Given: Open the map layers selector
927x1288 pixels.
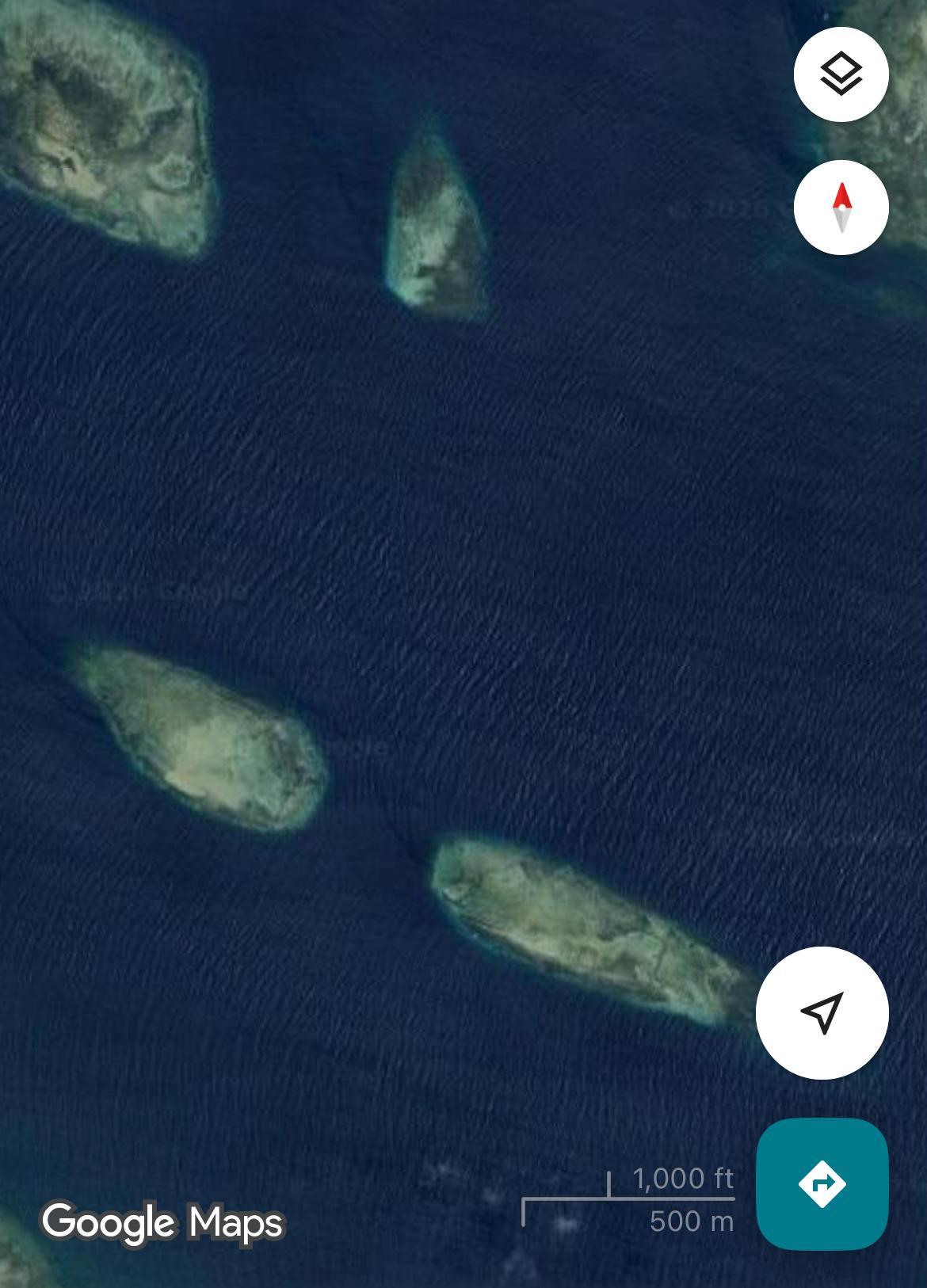Looking at the screenshot, I should 841,74.
